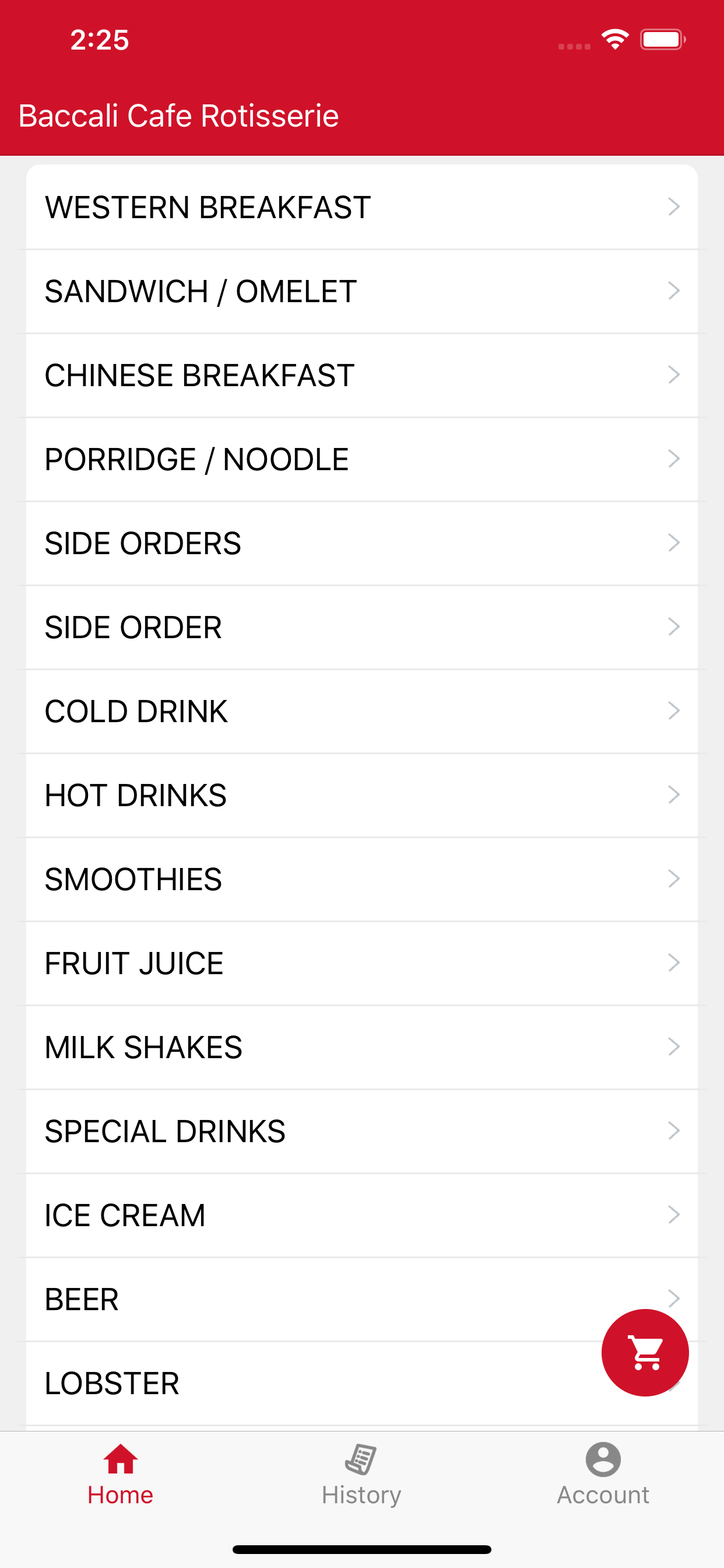
Task: View SPECIAL DRINKS list
Action: 362,1131
